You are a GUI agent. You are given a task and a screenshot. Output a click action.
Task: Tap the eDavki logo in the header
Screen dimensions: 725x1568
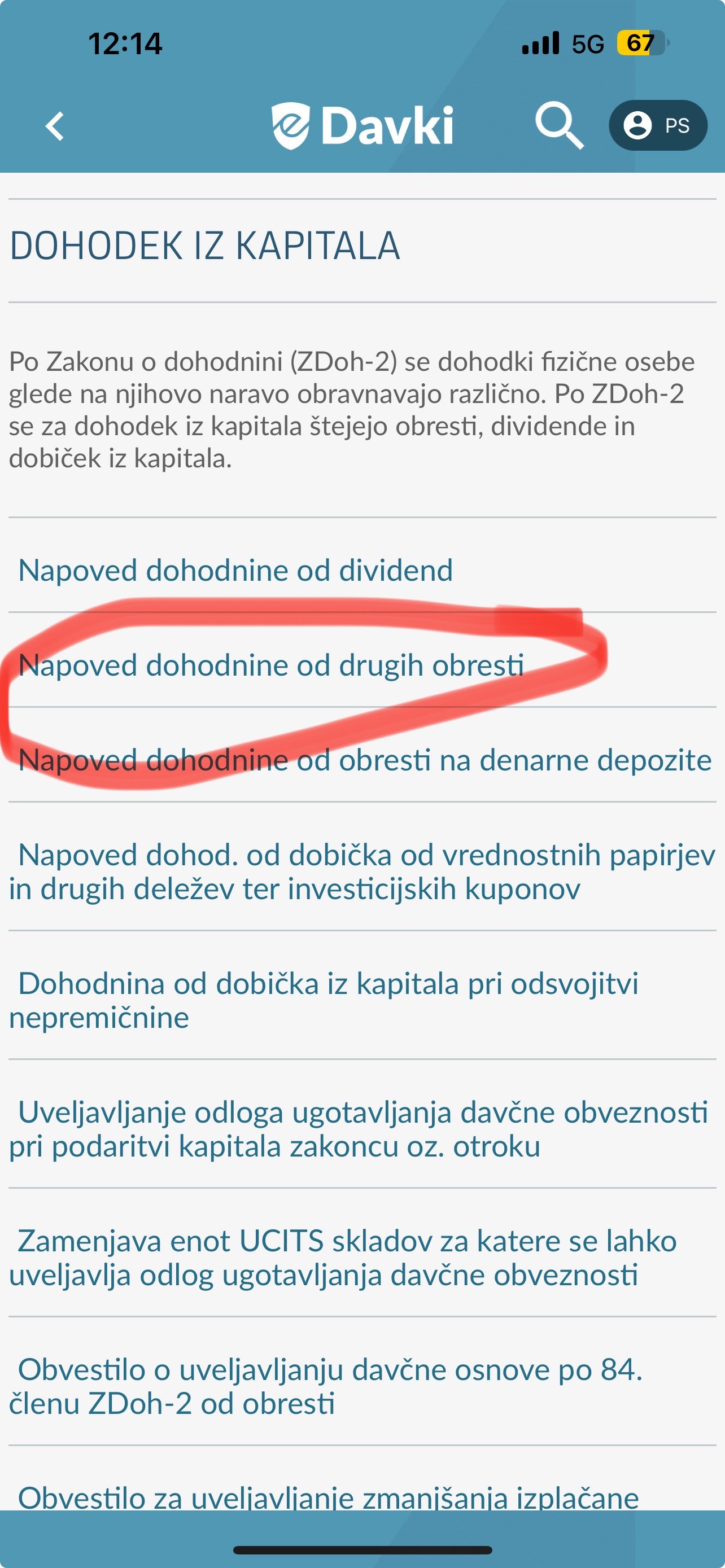[x=362, y=125]
